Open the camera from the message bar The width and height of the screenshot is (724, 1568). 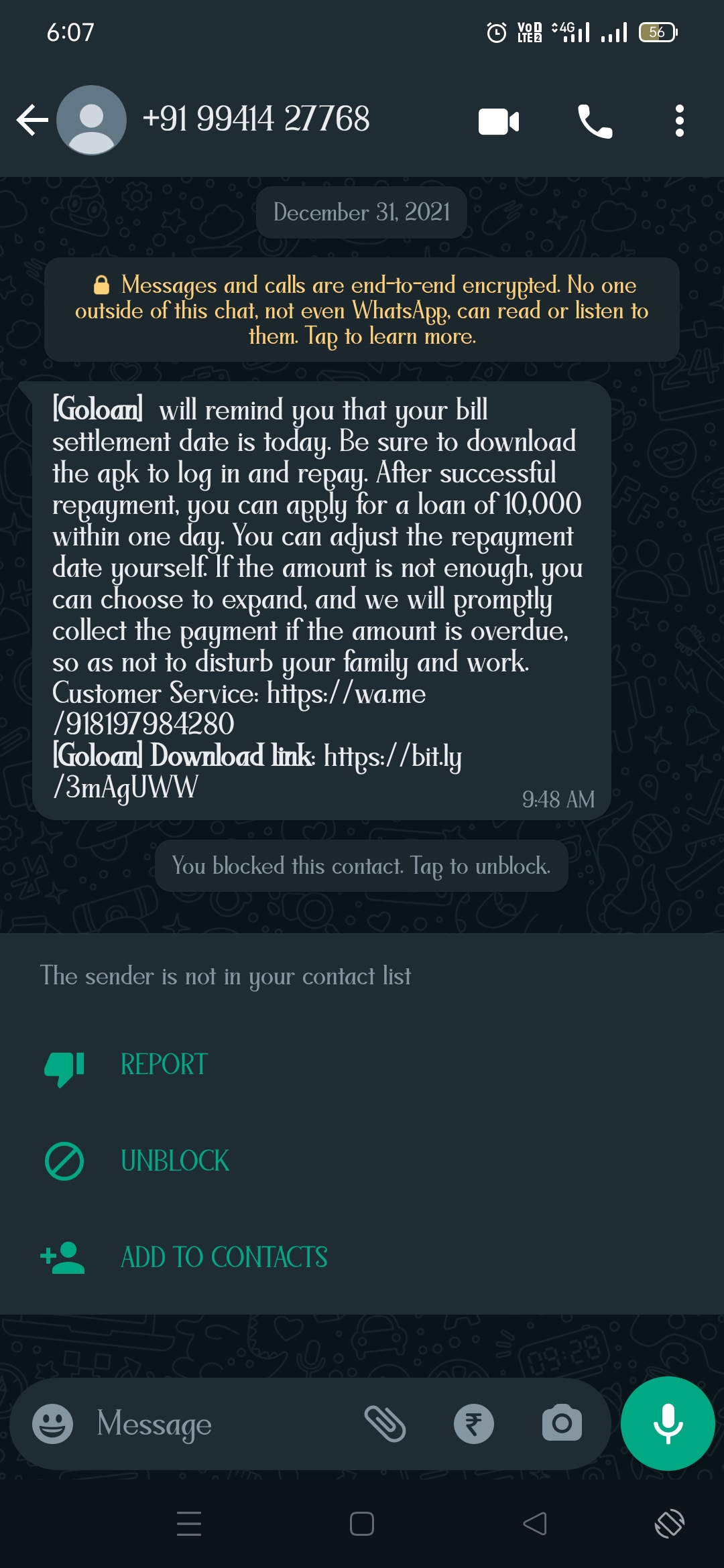click(562, 1423)
